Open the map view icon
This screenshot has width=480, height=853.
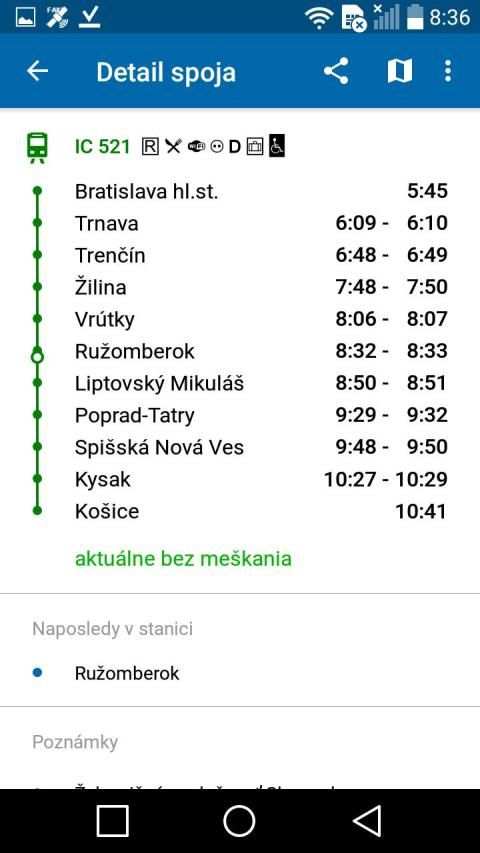(x=399, y=71)
